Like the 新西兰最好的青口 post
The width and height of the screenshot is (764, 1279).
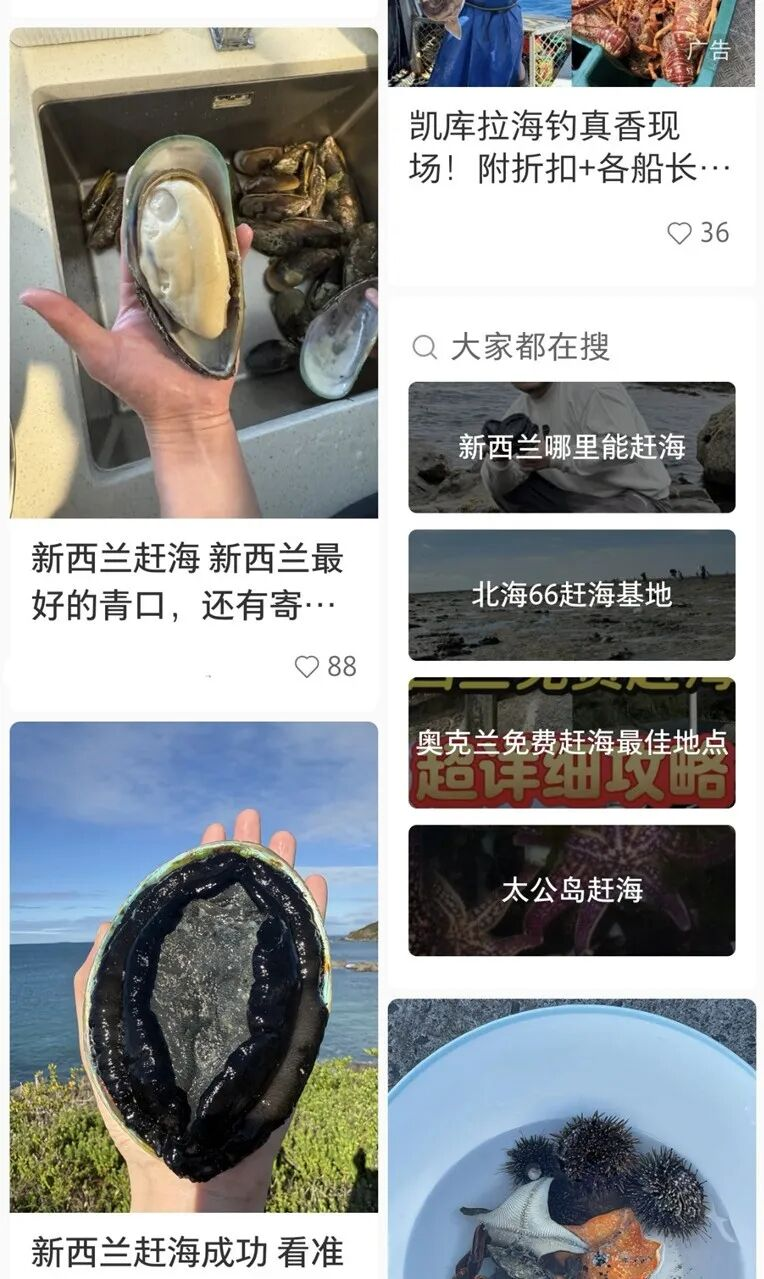(x=308, y=667)
